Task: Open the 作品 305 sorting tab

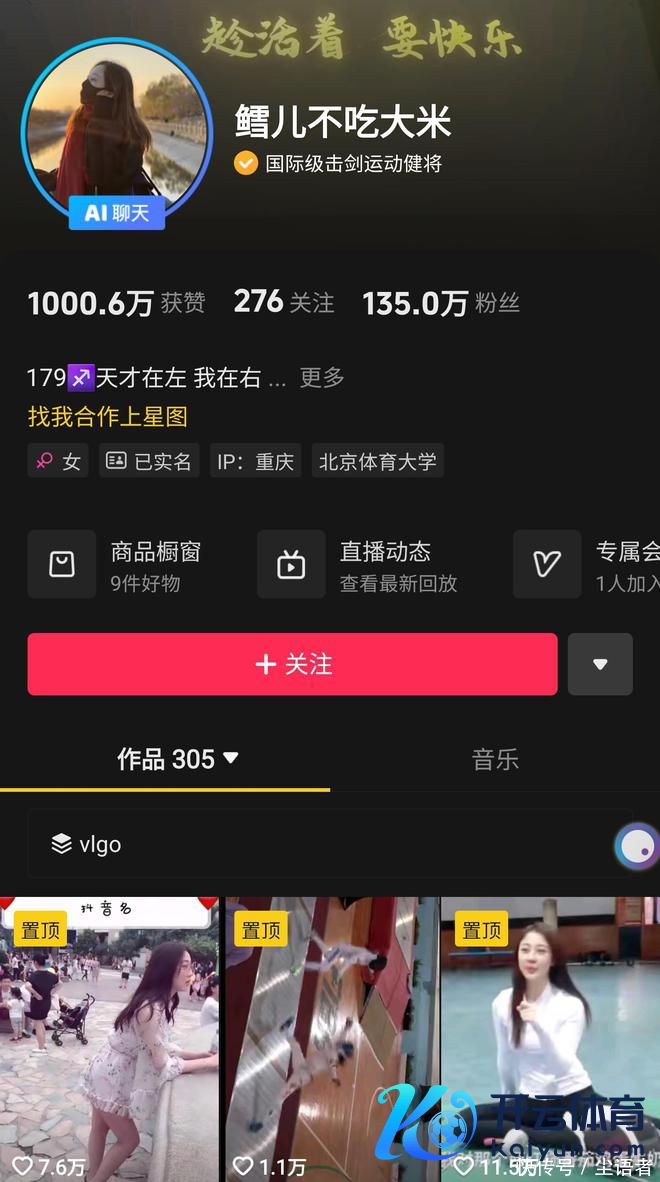Action: (x=177, y=759)
